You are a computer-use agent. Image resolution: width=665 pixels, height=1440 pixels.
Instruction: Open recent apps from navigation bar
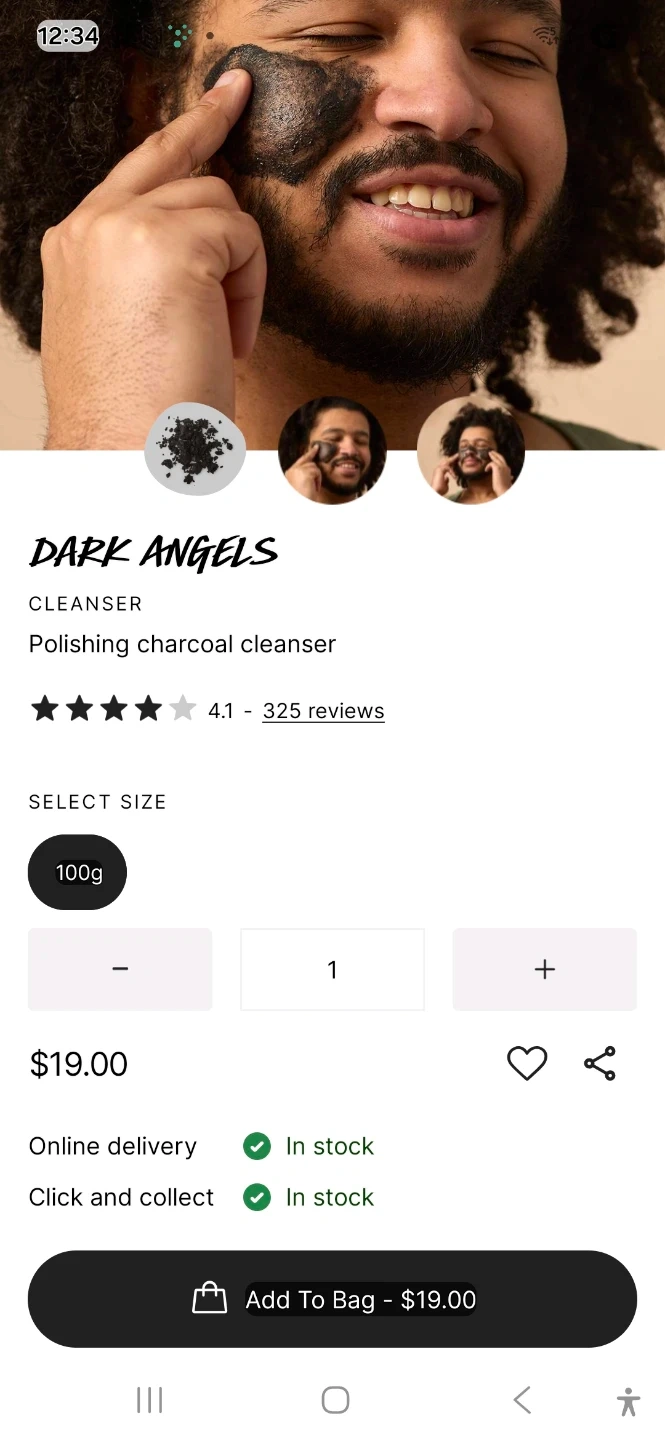pos(149,1400)
